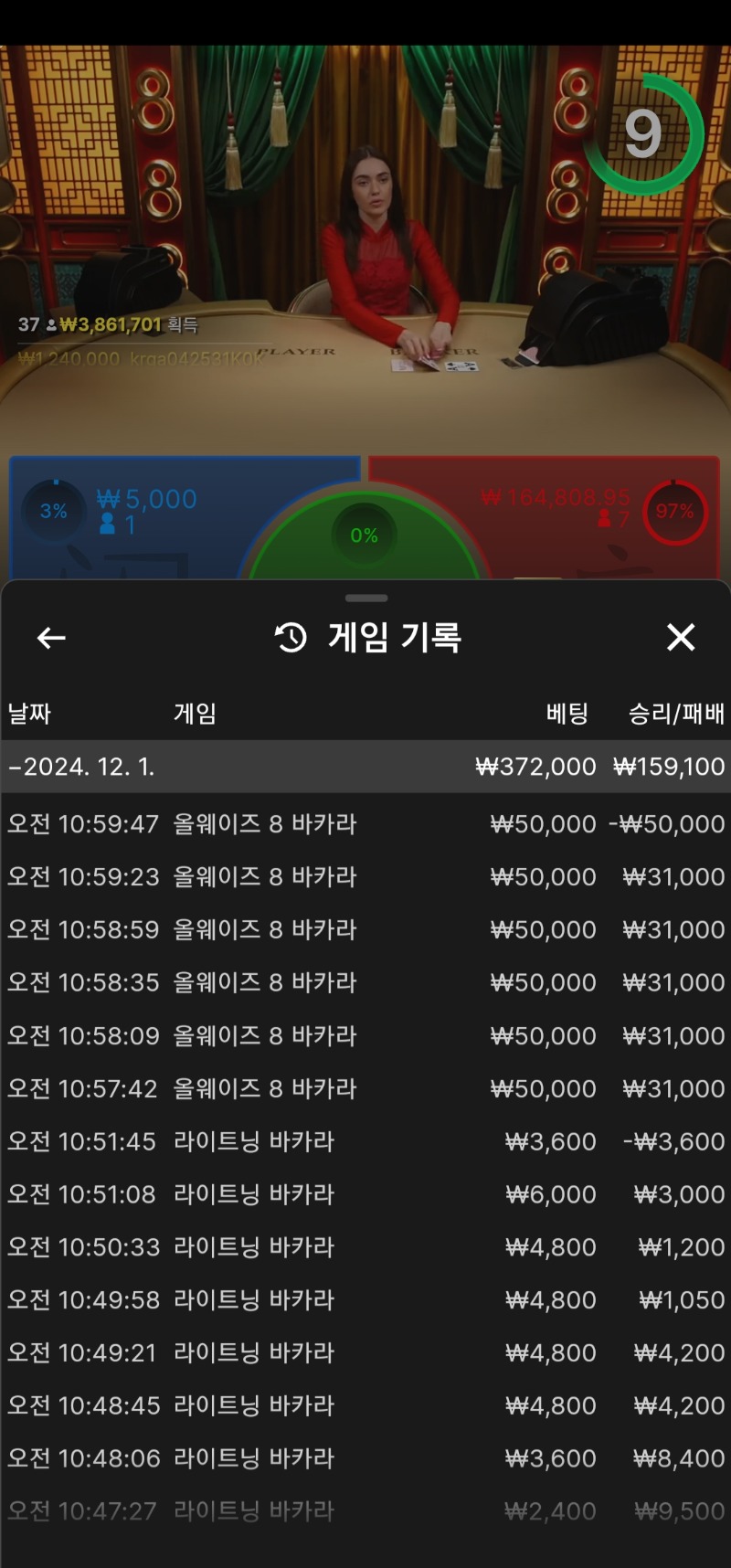Open the 10:59:47 Always 8 Baccarat record
The height and width of the screenshot is (1568, 731).
point(365,824)
